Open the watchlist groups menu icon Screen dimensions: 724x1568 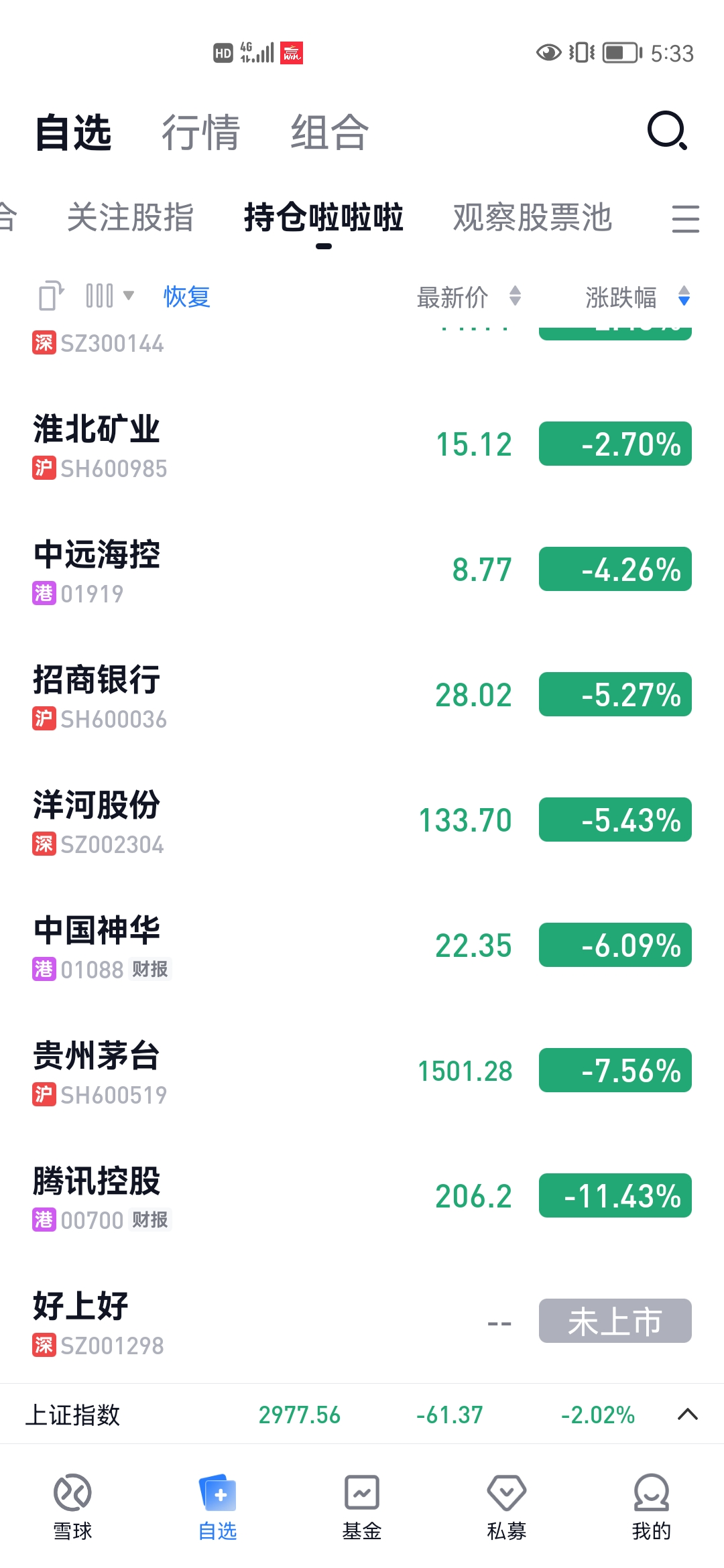685,219
